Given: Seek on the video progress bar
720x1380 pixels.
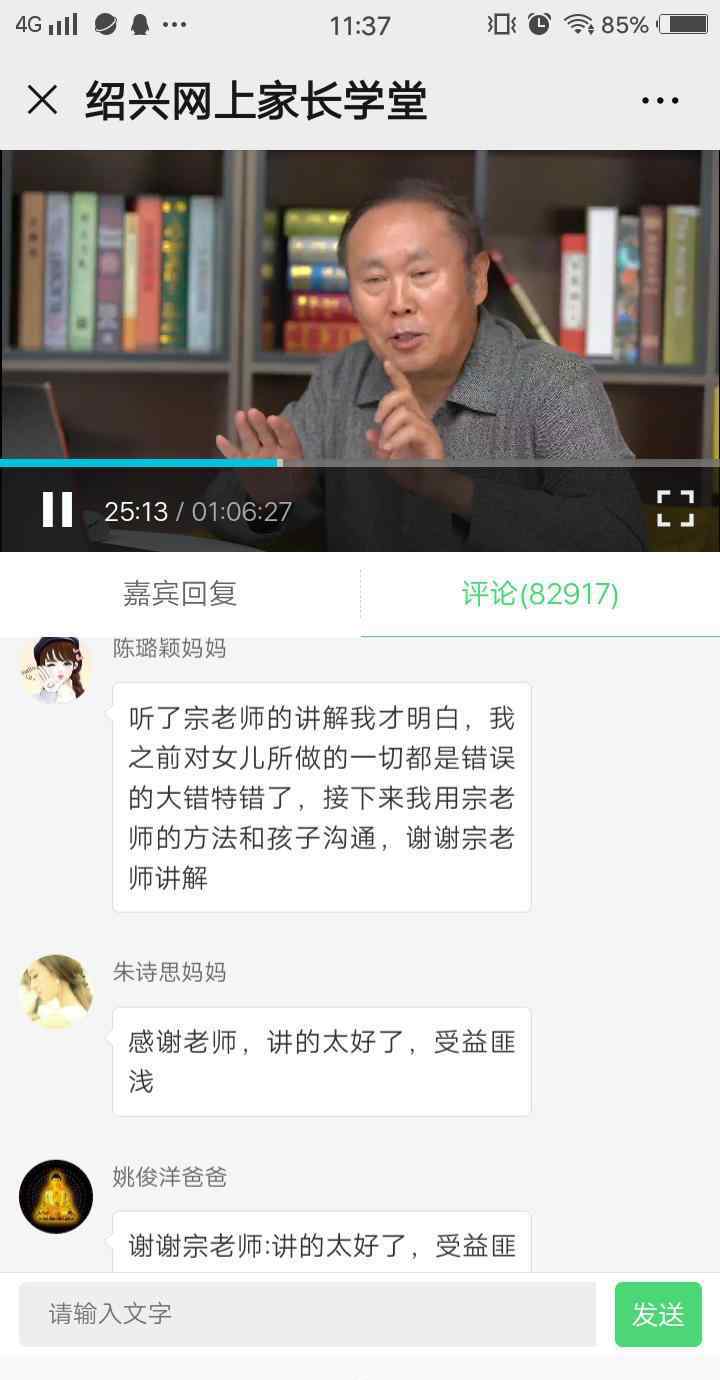Looking at the screenshot, I should pyautogui.click(x=360, y=463).
